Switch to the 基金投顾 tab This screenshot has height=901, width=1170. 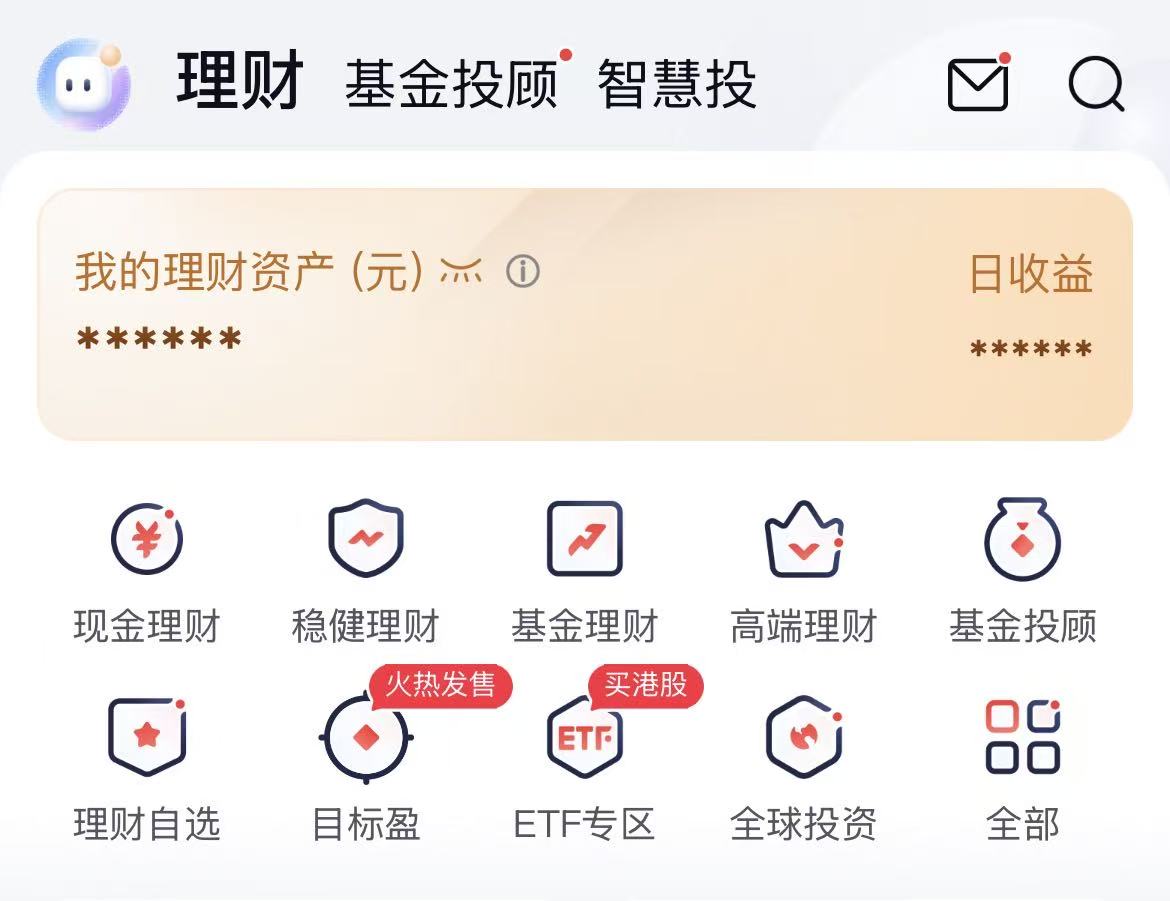[452, 85]
